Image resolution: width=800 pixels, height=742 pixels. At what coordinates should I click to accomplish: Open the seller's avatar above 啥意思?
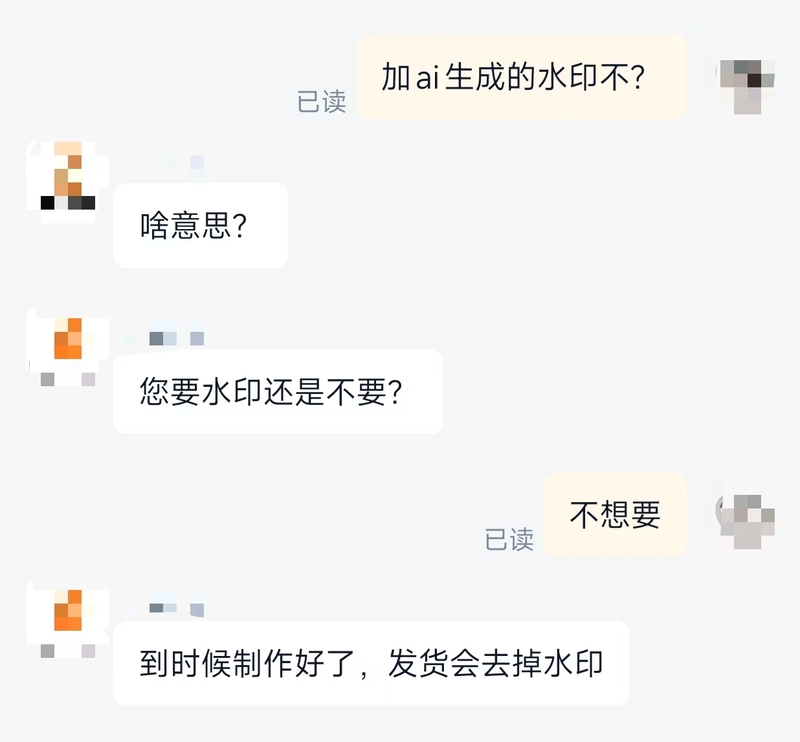67,177
